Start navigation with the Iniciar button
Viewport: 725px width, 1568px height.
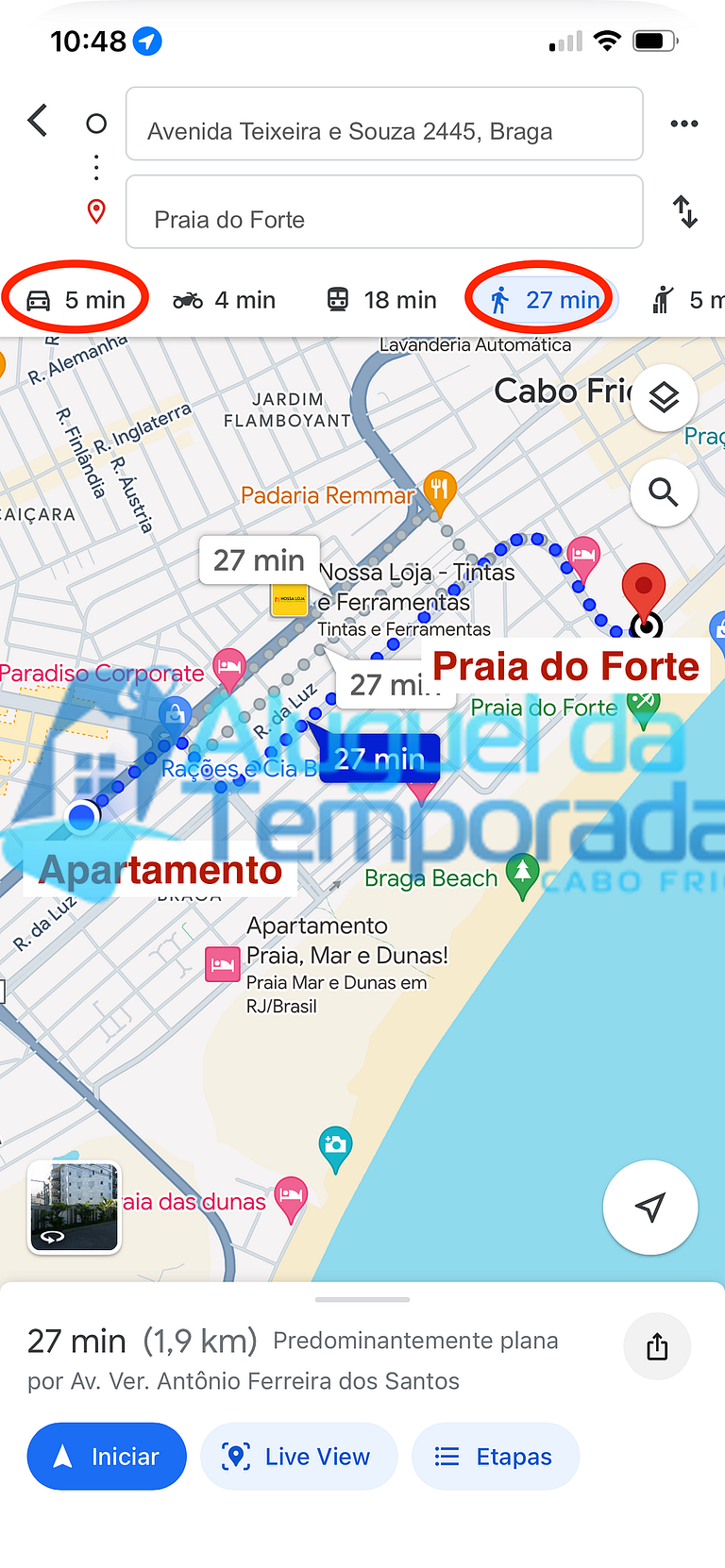106,1456
